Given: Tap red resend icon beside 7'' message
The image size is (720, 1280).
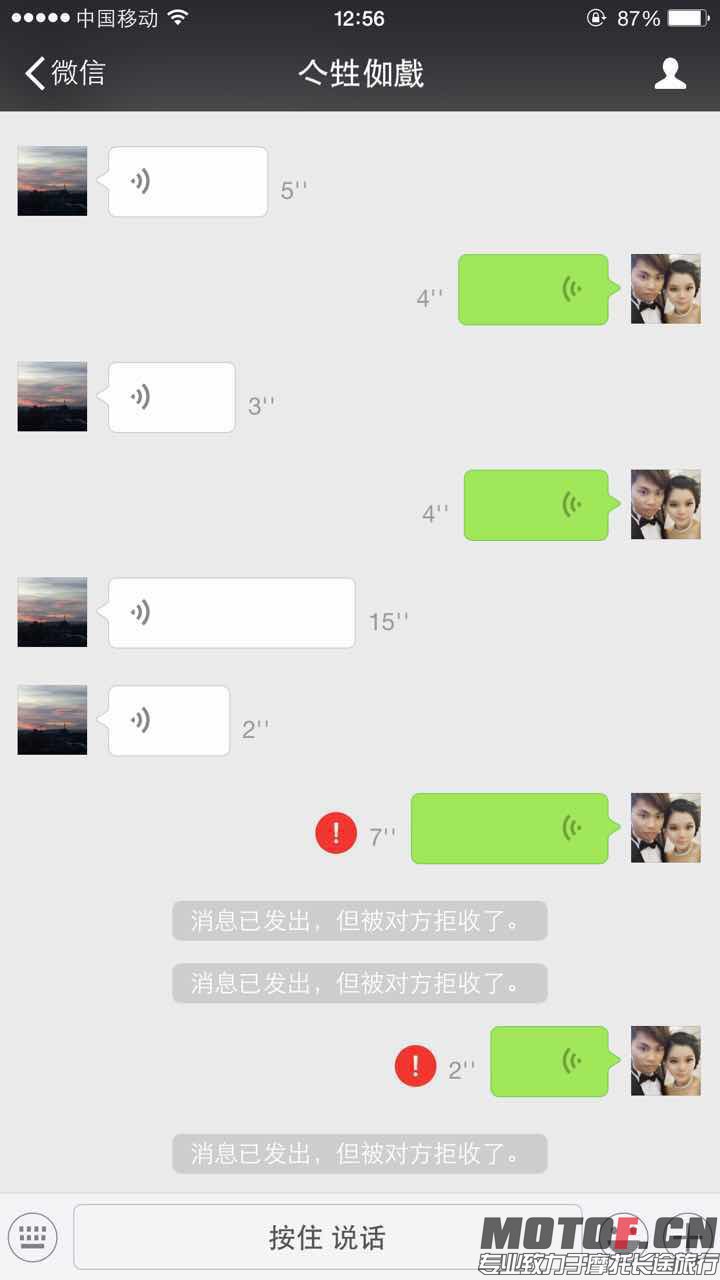Looking at the screenshot, I should tap(336, 832).
